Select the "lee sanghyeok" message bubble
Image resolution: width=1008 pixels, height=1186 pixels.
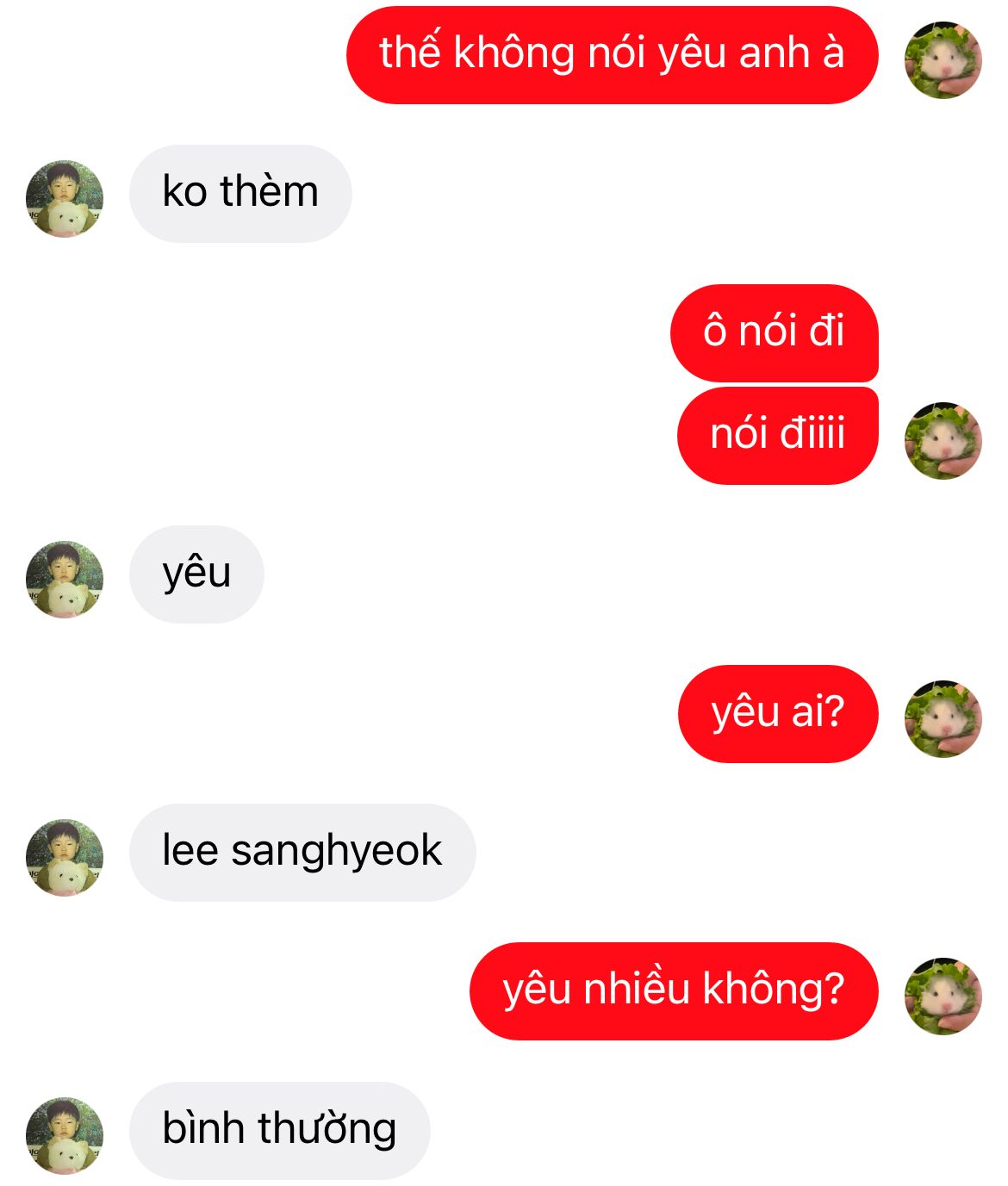point(302,853)
